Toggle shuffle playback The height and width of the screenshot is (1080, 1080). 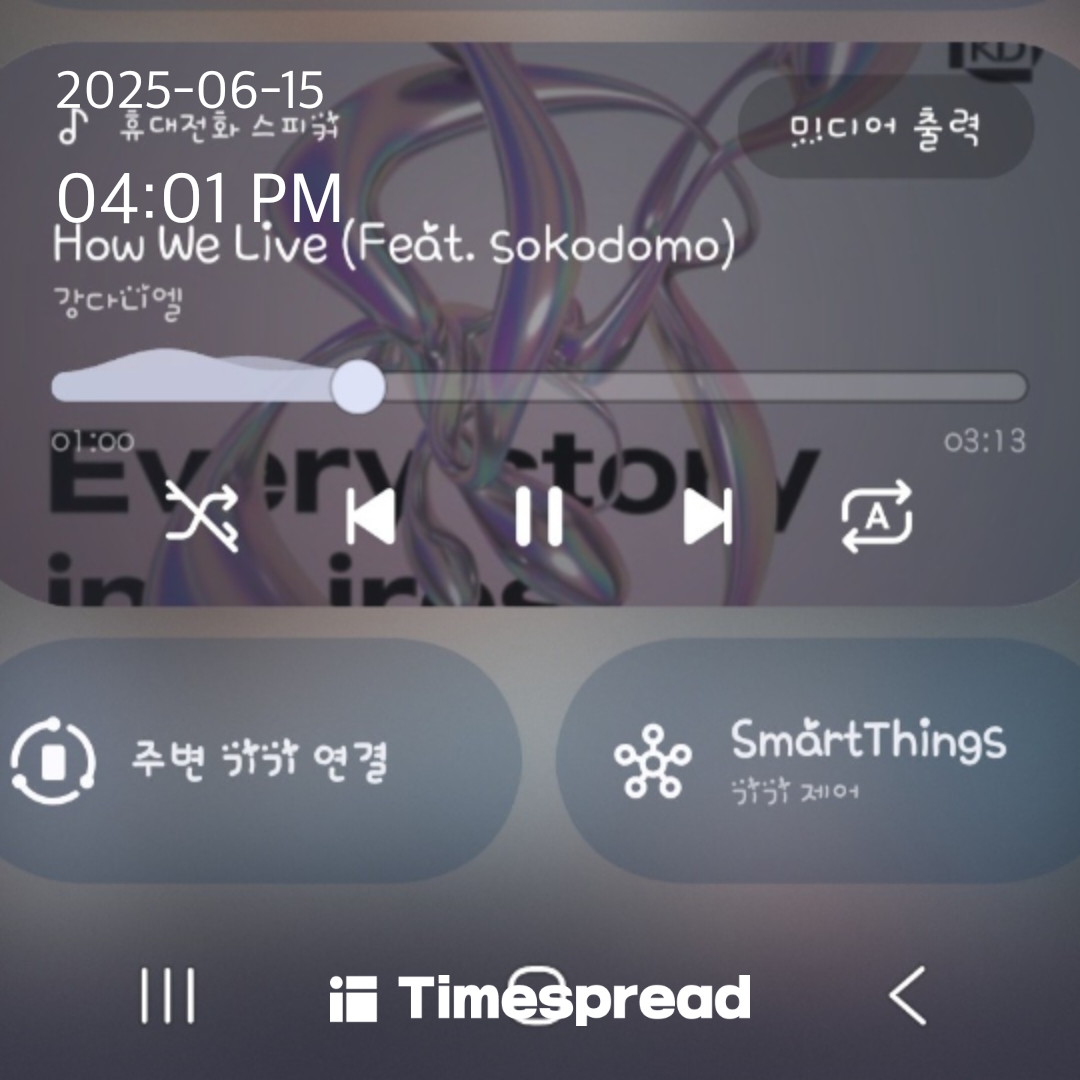coord(202,516)
